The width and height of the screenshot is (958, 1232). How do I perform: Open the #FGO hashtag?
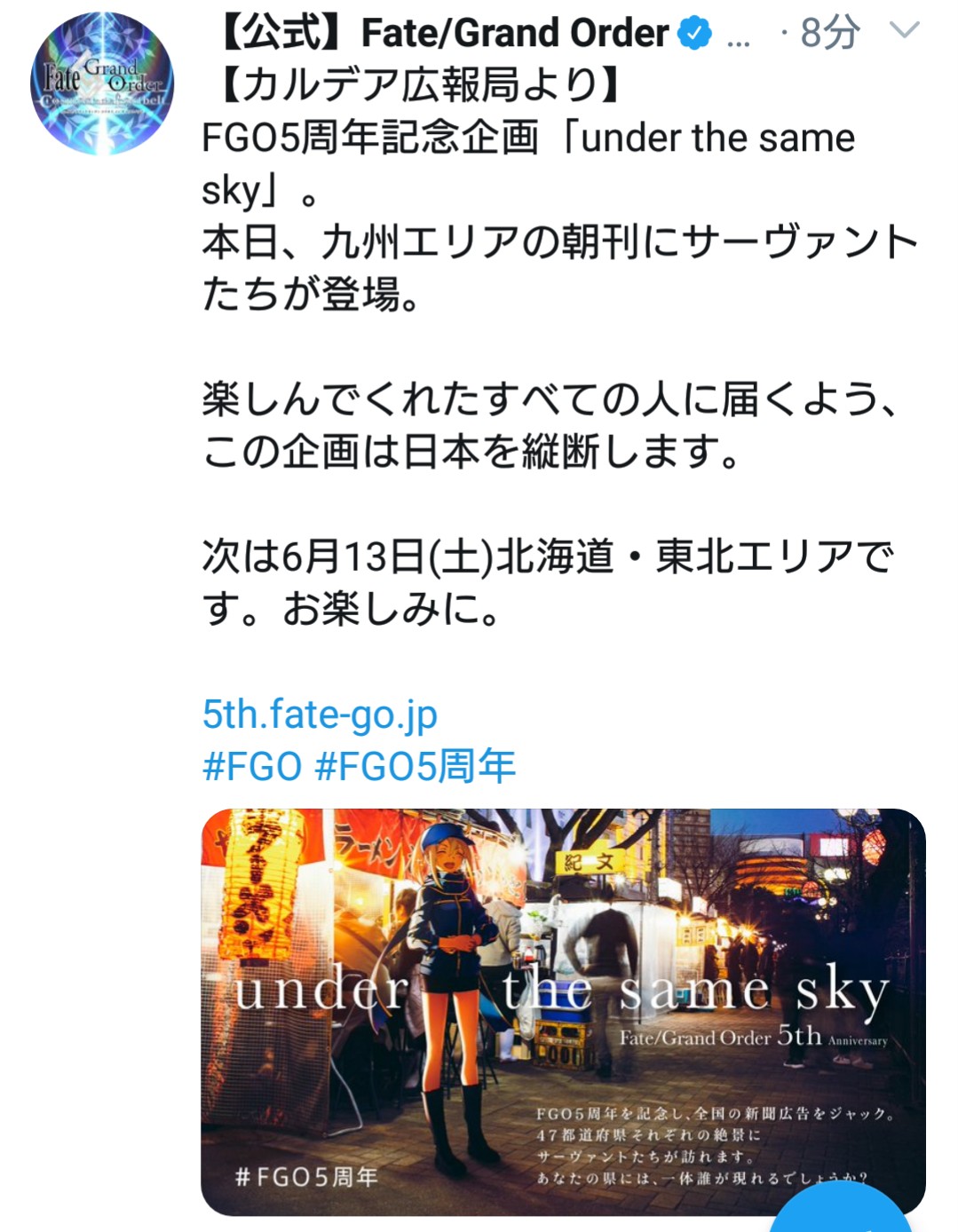pos(252,766)
